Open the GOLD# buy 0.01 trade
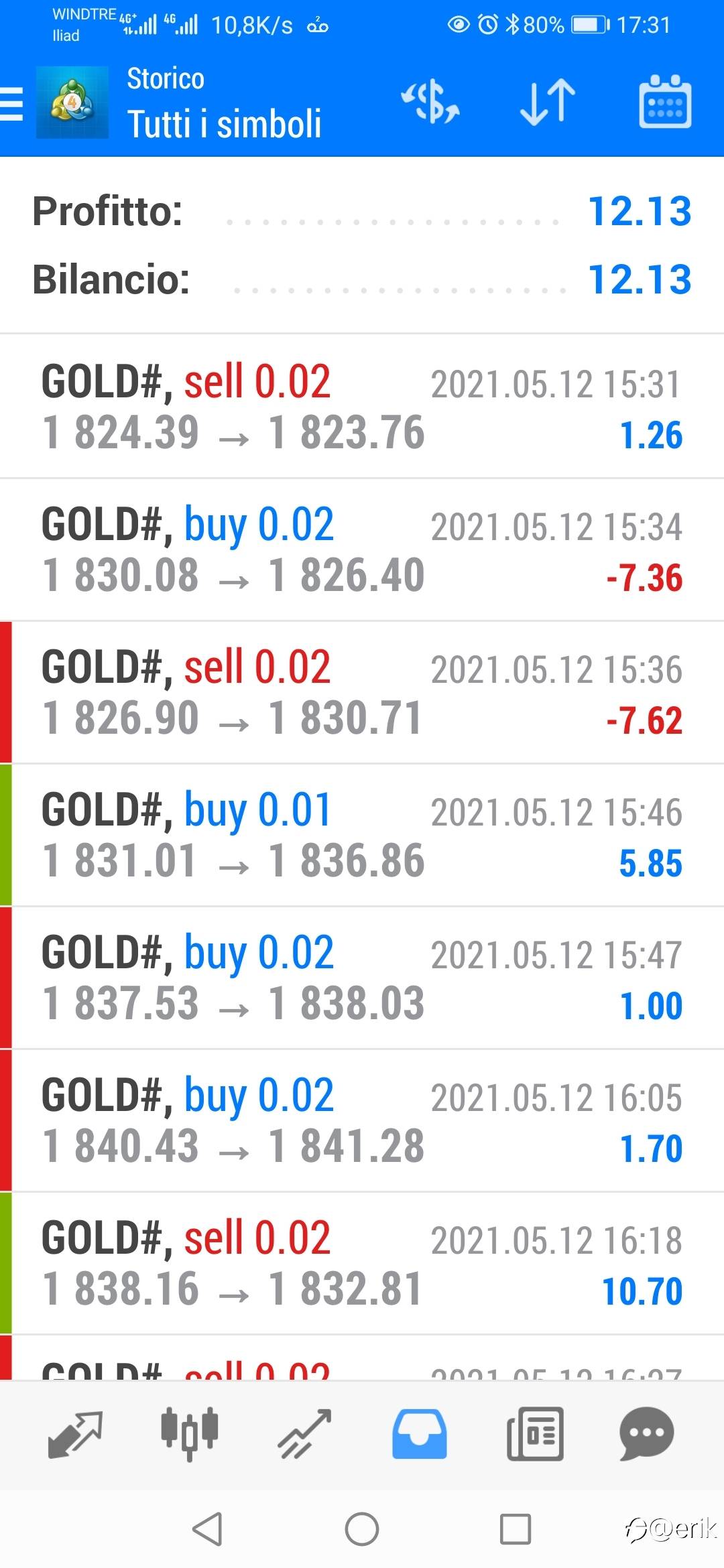724x1568 pixels. click(x=362, y=835)
